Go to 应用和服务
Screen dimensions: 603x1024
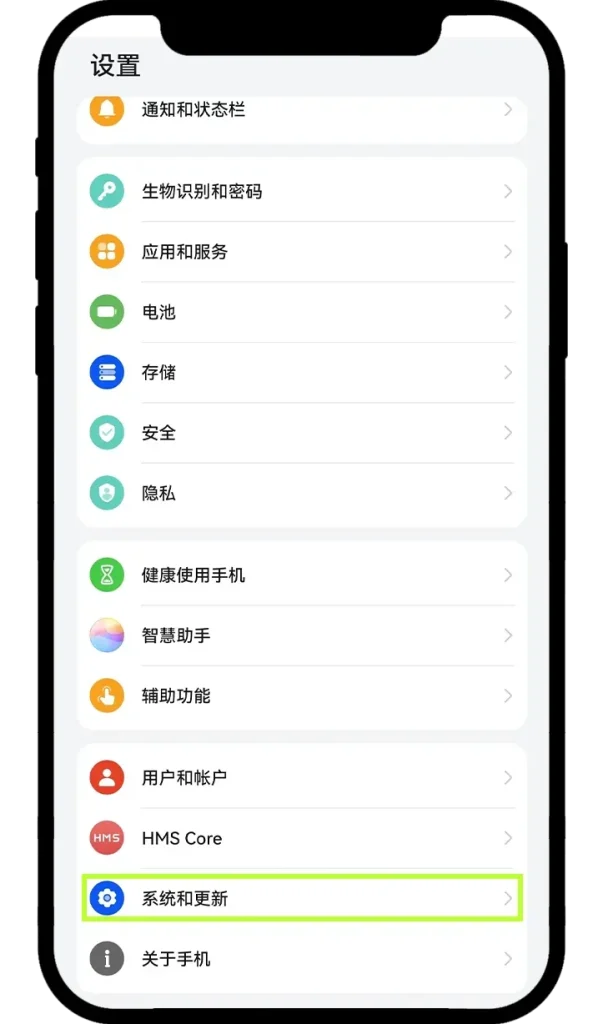click(300, 252)
